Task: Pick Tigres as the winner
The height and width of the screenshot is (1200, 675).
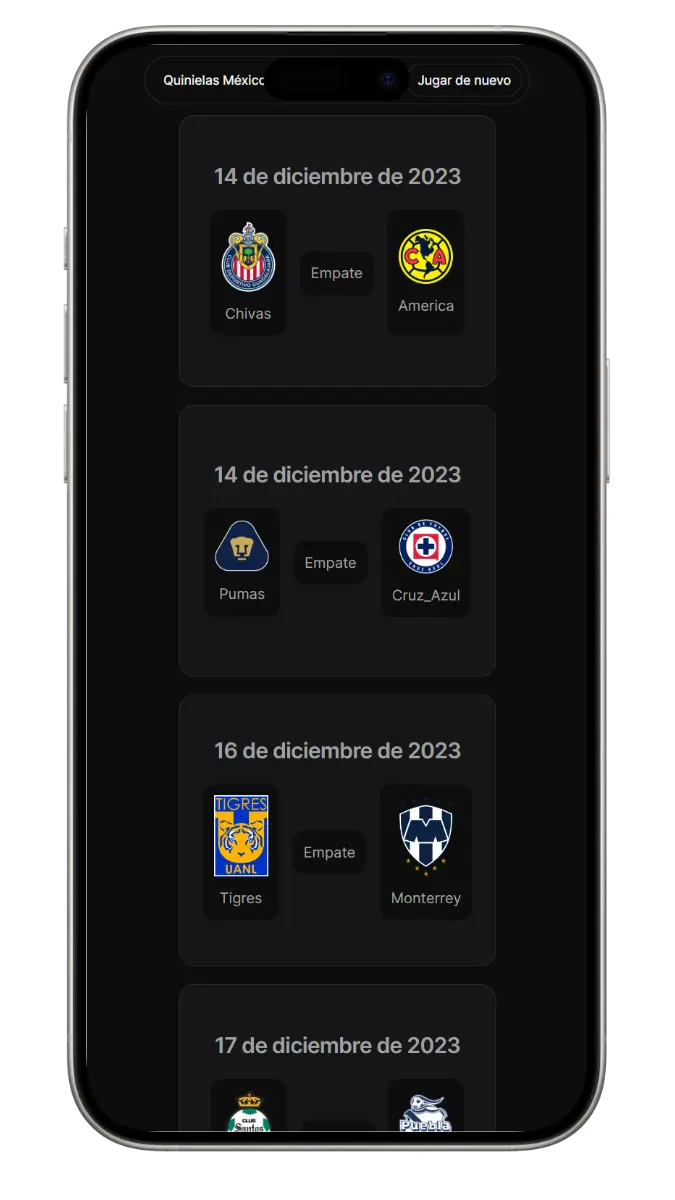Action: coord(241,852)
